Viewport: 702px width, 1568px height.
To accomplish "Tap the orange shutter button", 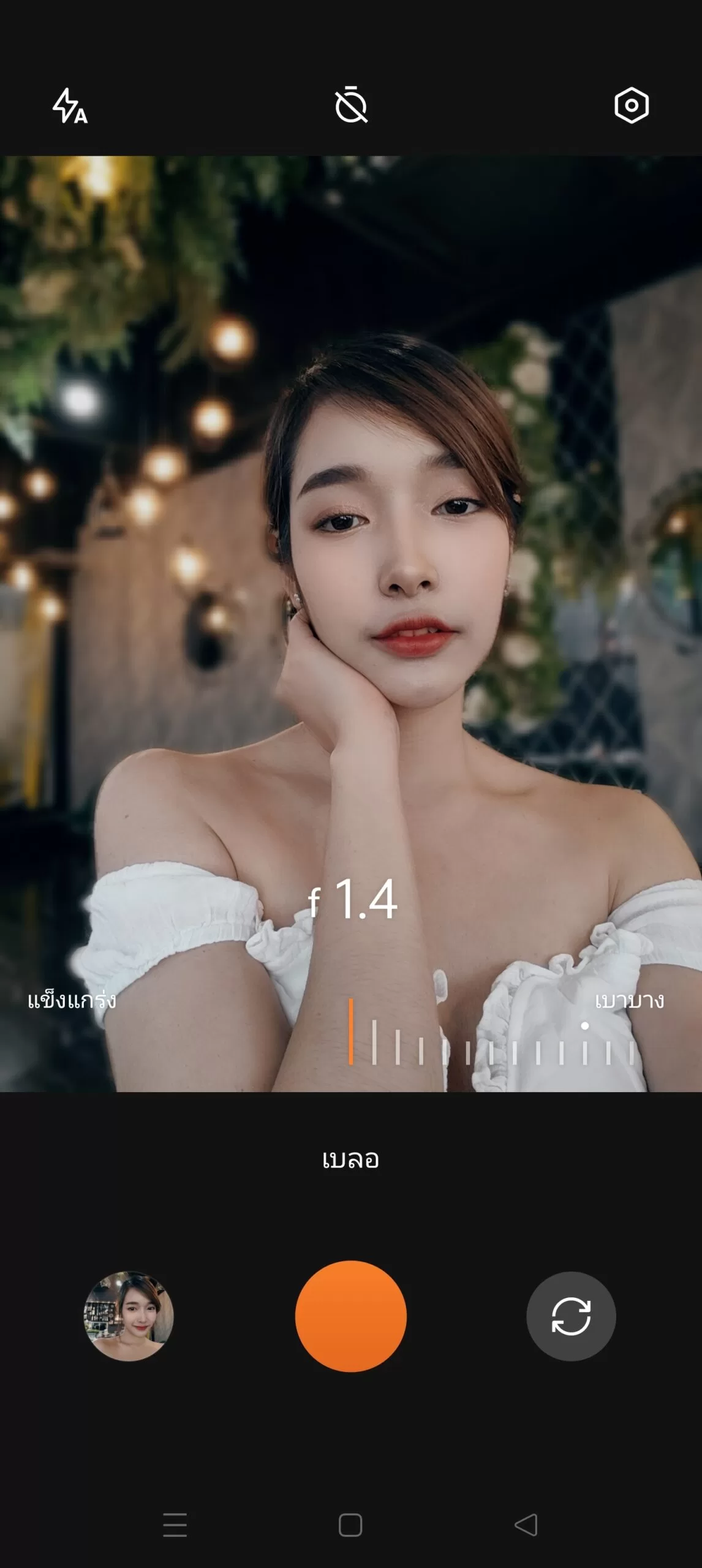I will [351, 1316].
